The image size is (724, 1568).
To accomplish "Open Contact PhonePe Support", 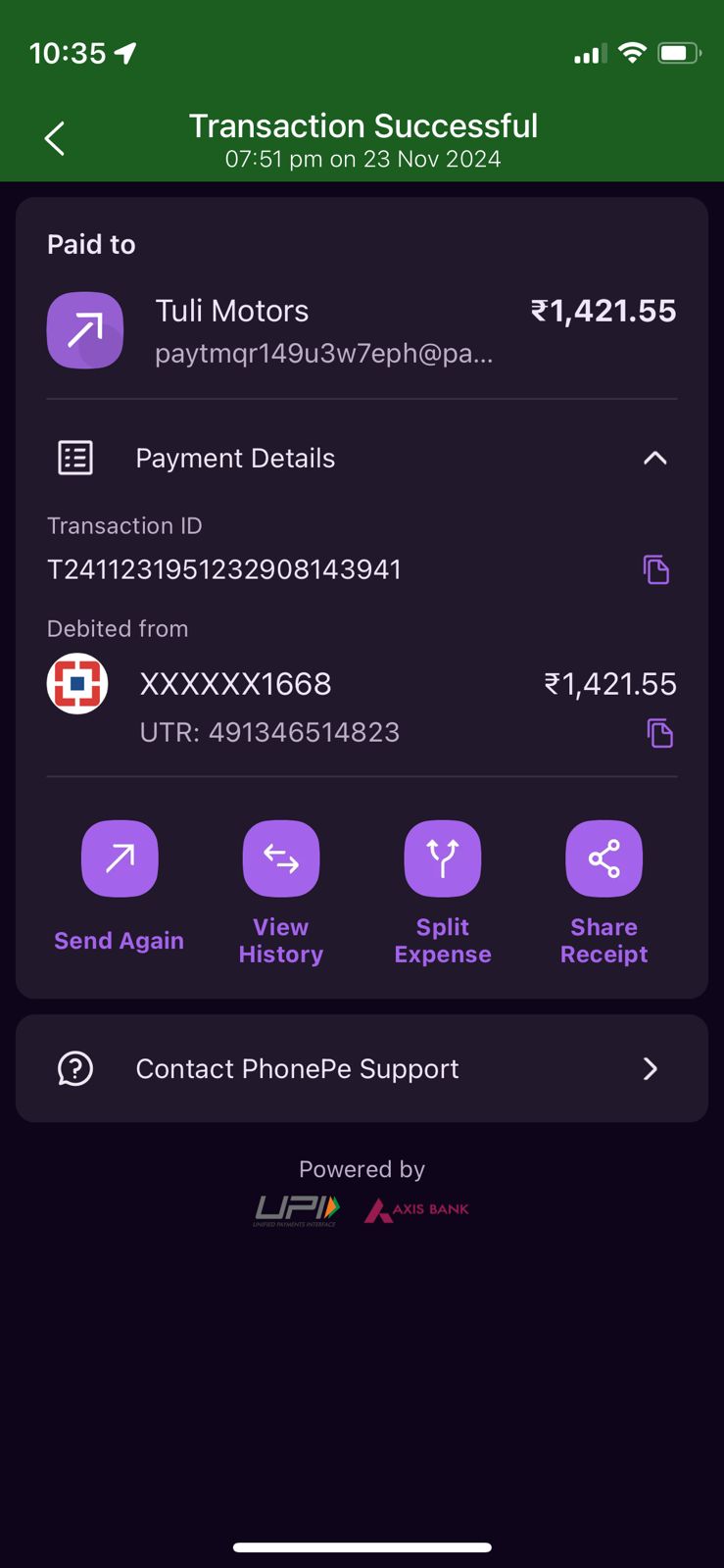I will (362, 1068).
